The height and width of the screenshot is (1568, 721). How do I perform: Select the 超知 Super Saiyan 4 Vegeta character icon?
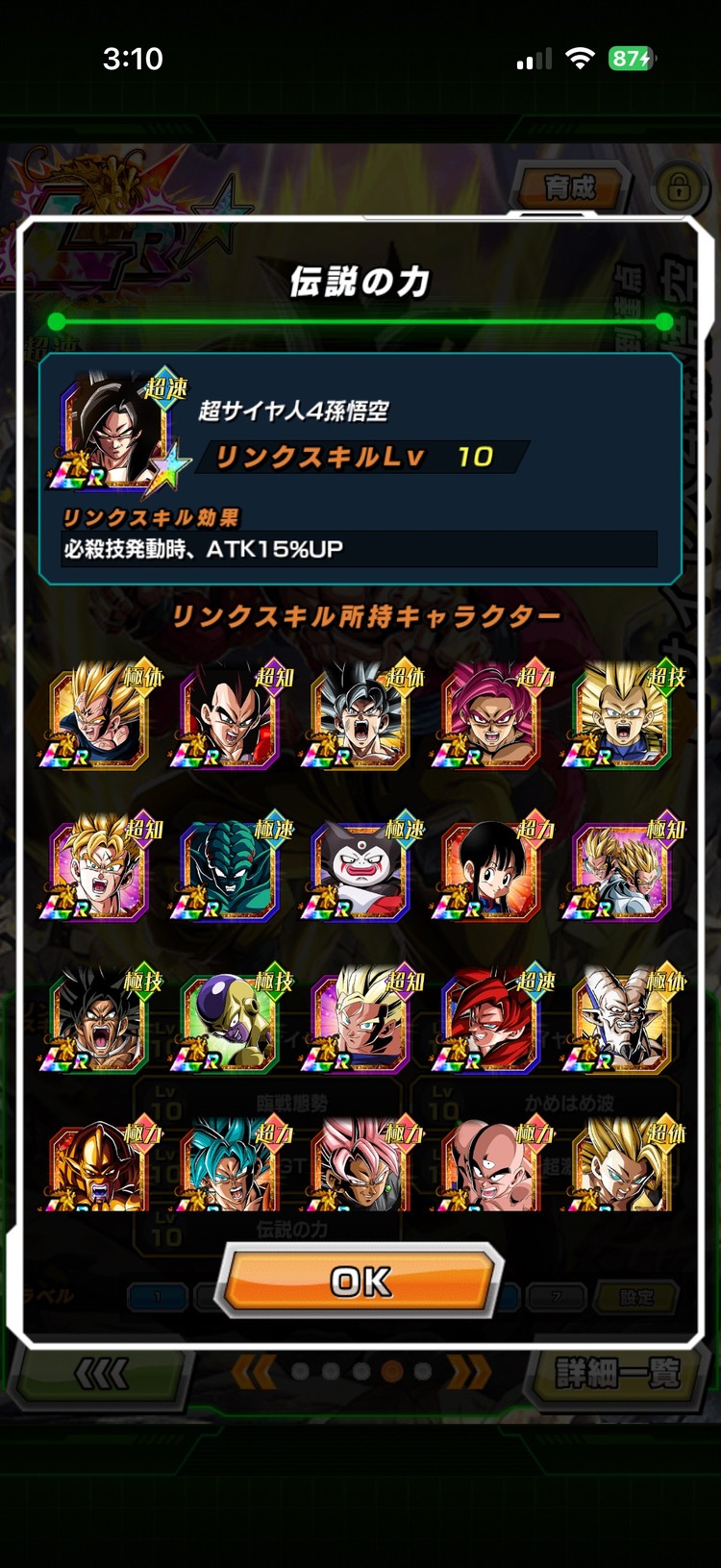tap(231, 716)
